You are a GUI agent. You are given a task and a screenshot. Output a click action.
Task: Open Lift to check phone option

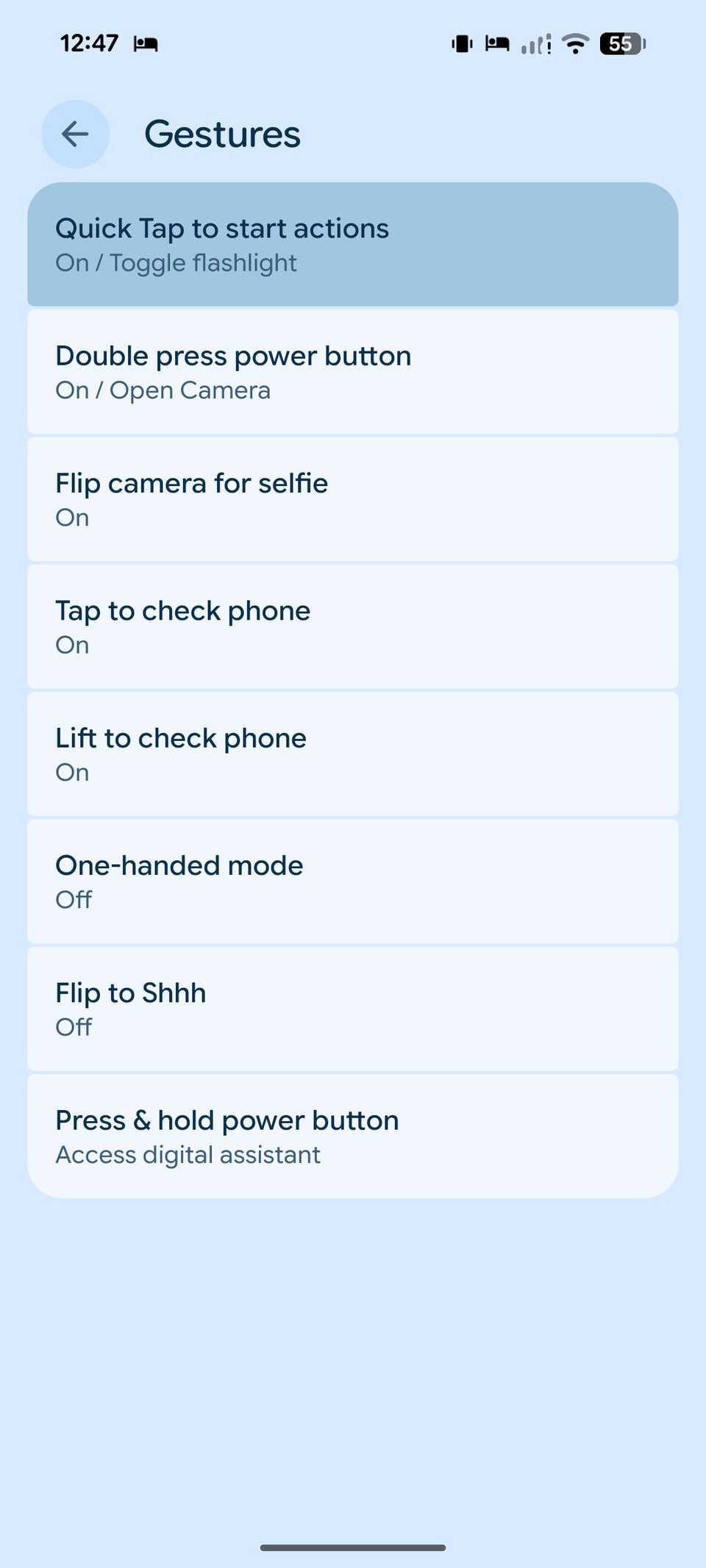click(x=353, y=753)
